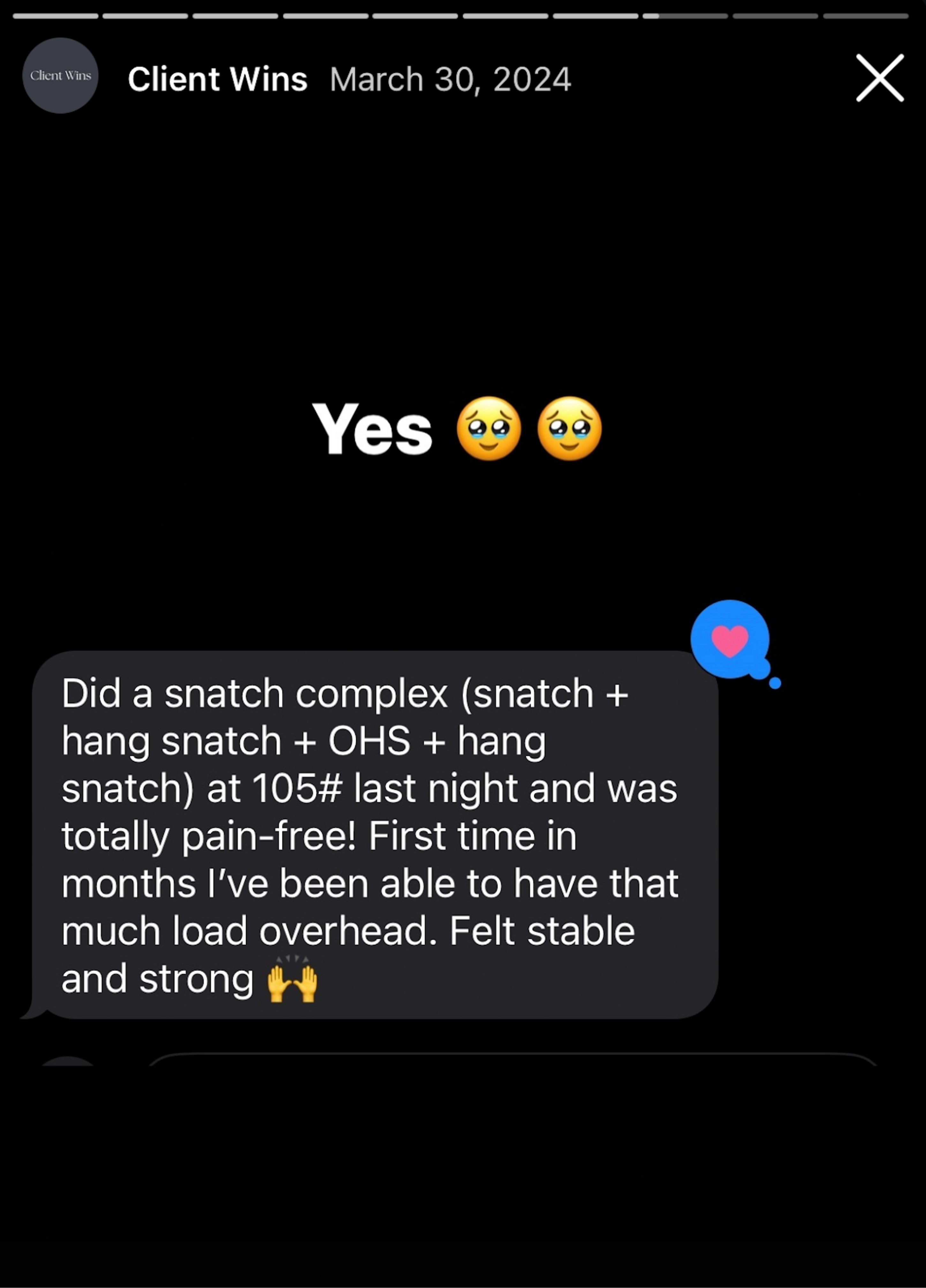Open the Client Wins highlight name

[217, 79]
